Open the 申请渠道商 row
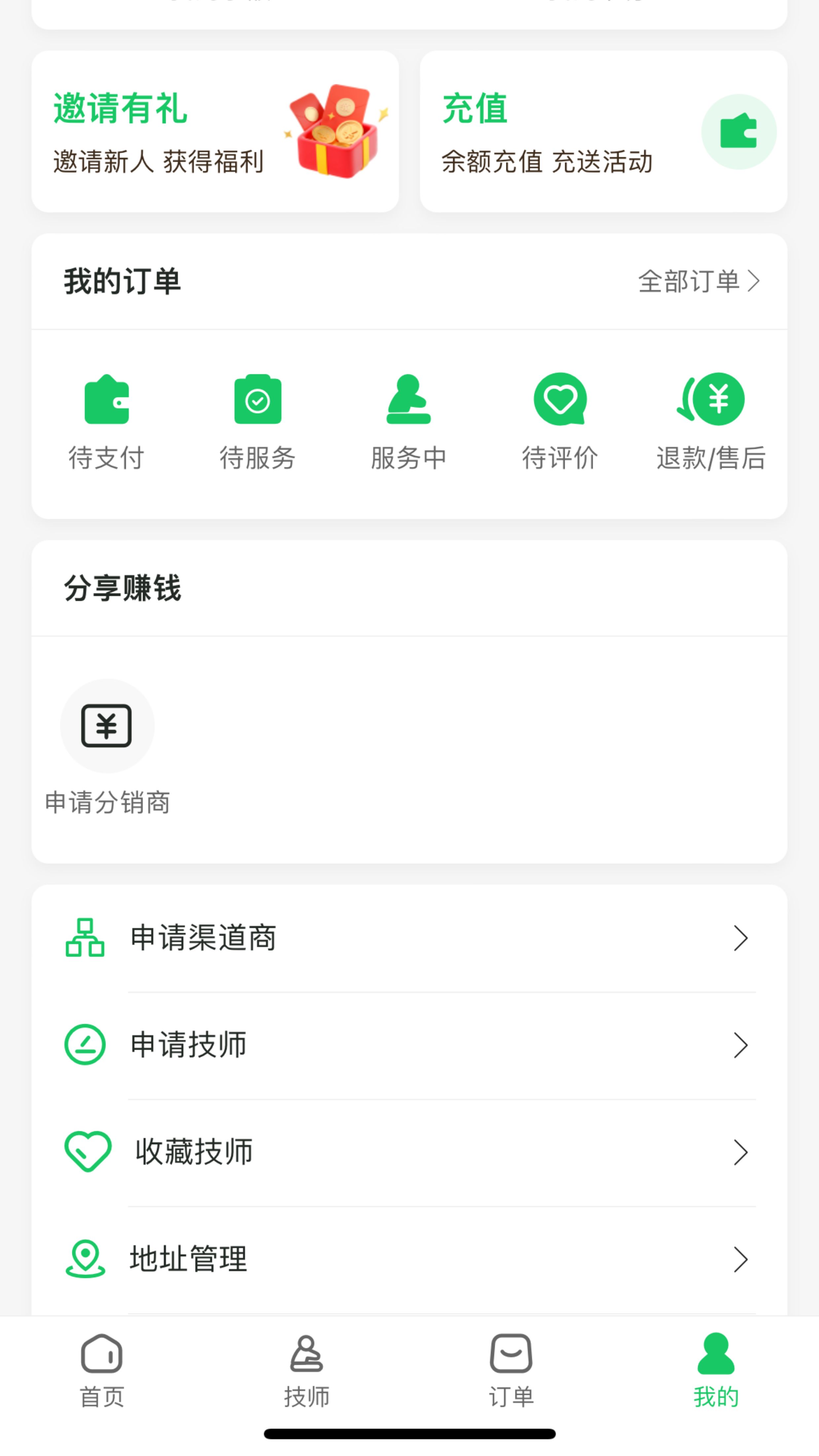Image resolution: width=819 pixels, height=1456 pixels. coord(409,938)
